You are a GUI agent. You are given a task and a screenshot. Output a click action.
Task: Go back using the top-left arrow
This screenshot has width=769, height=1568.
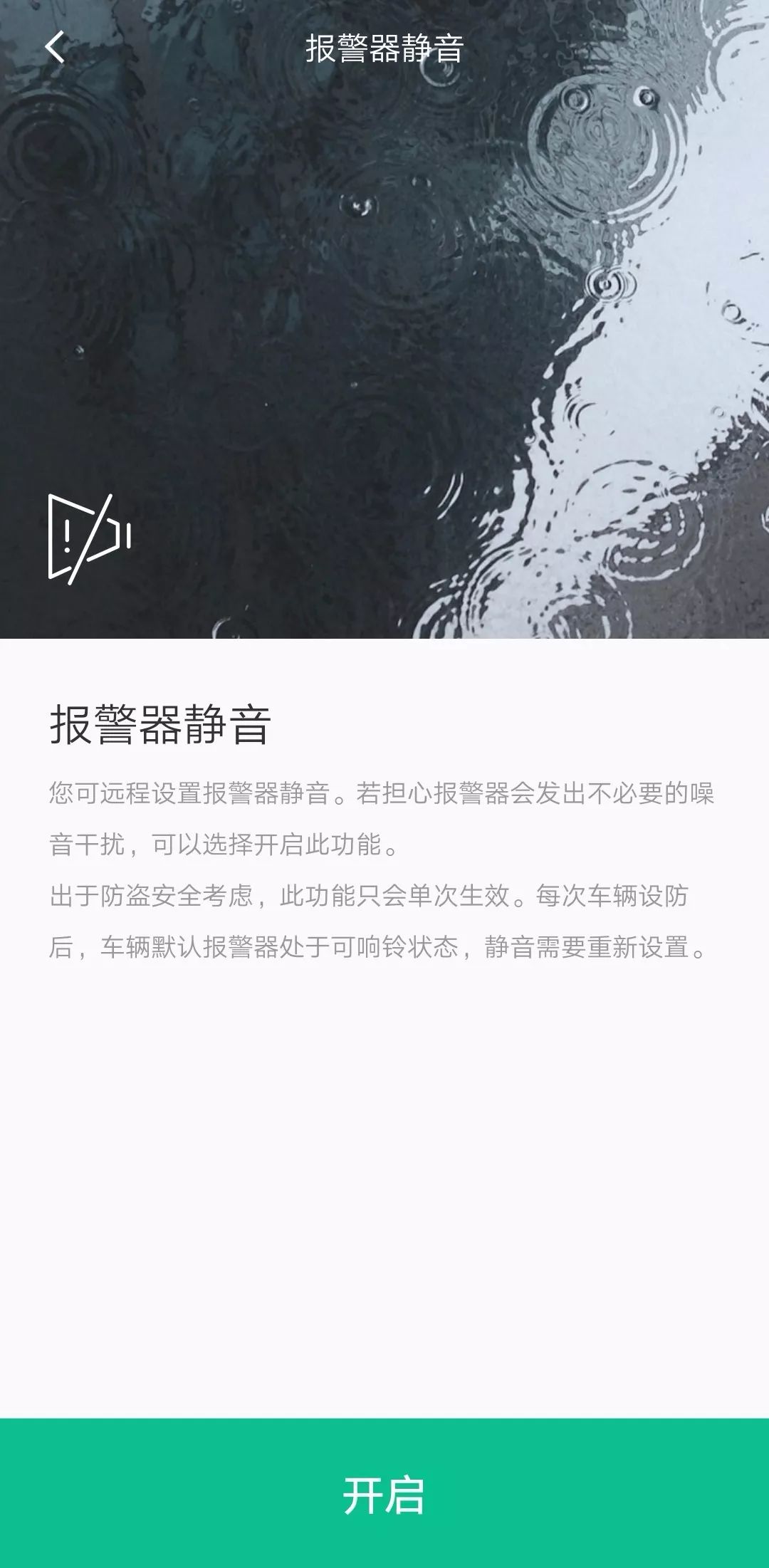55,48
